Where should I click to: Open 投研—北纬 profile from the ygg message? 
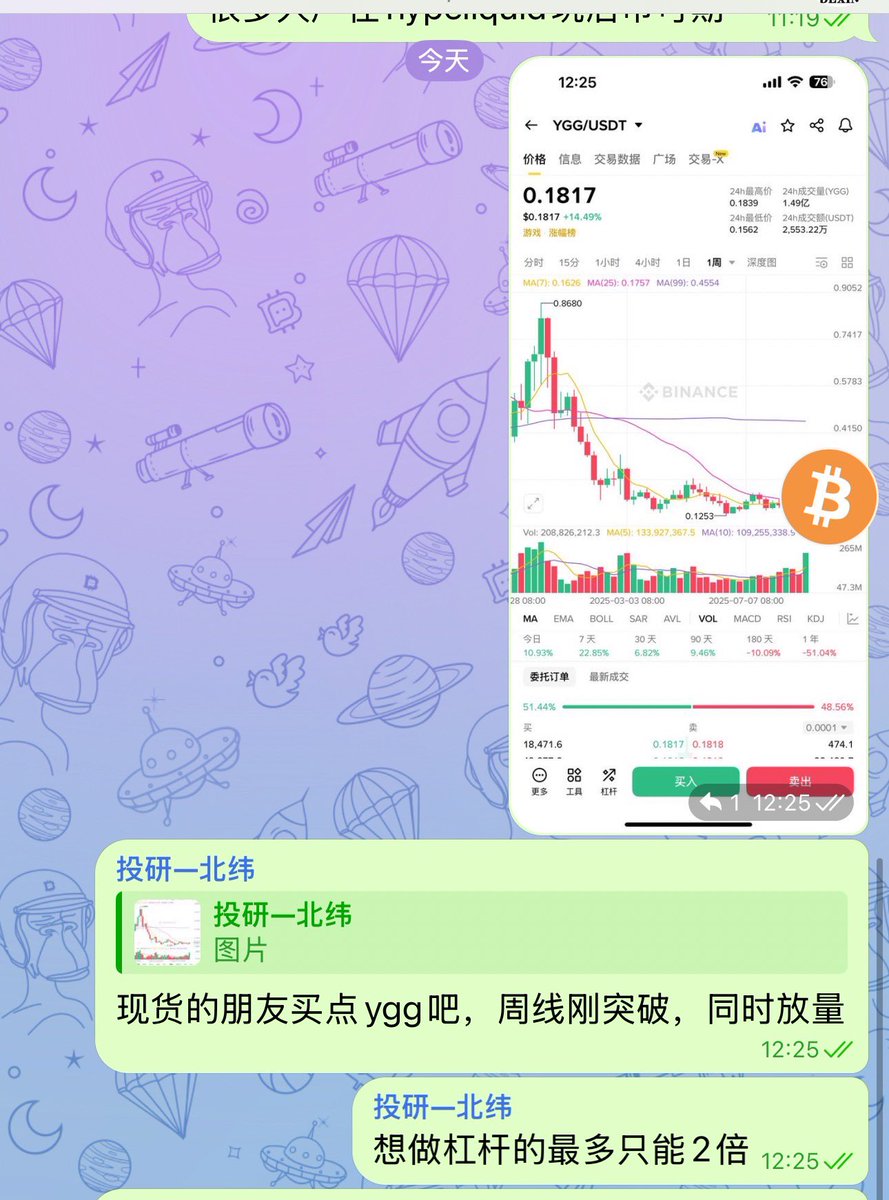(185, 868)
